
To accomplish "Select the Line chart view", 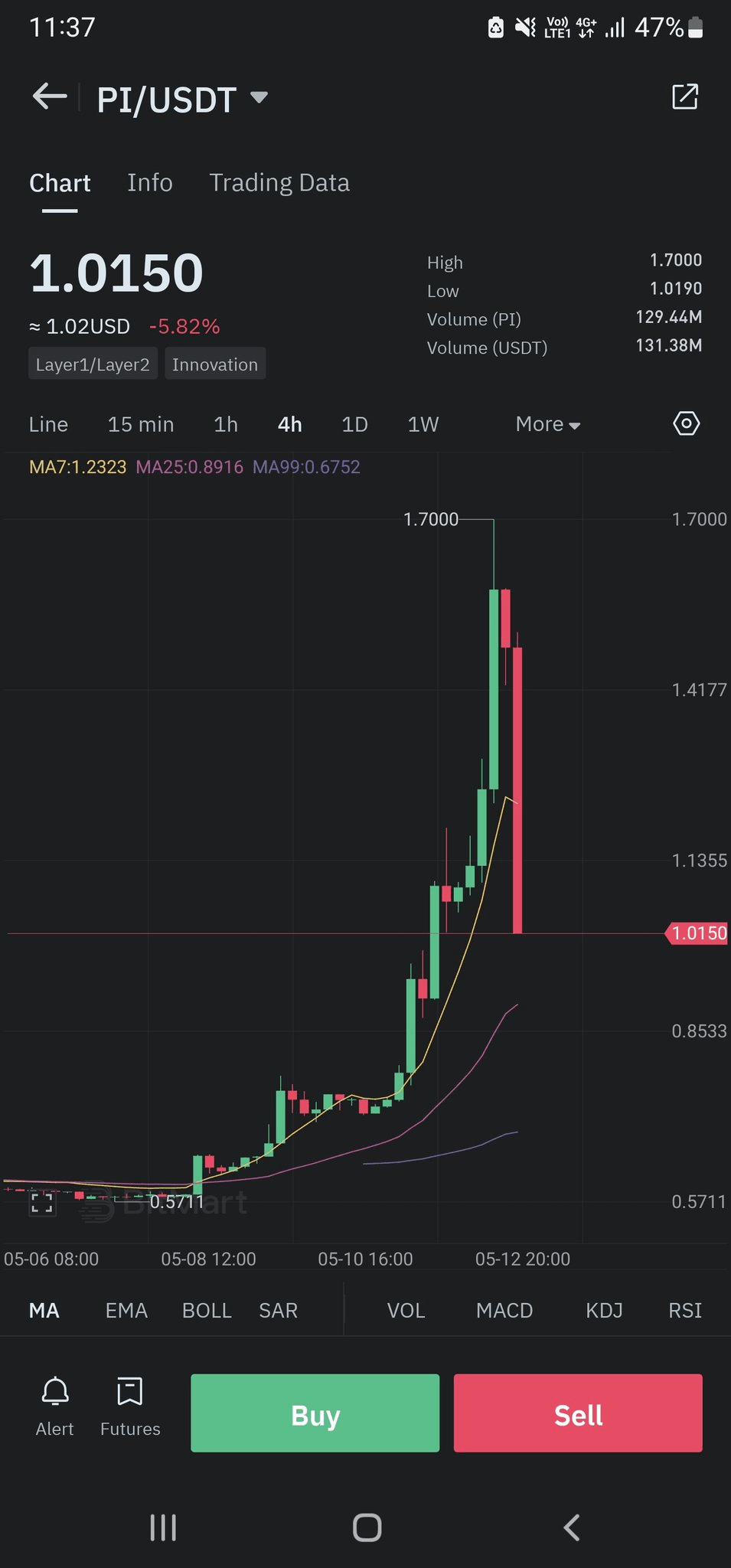I will click(x=48, y=424).
